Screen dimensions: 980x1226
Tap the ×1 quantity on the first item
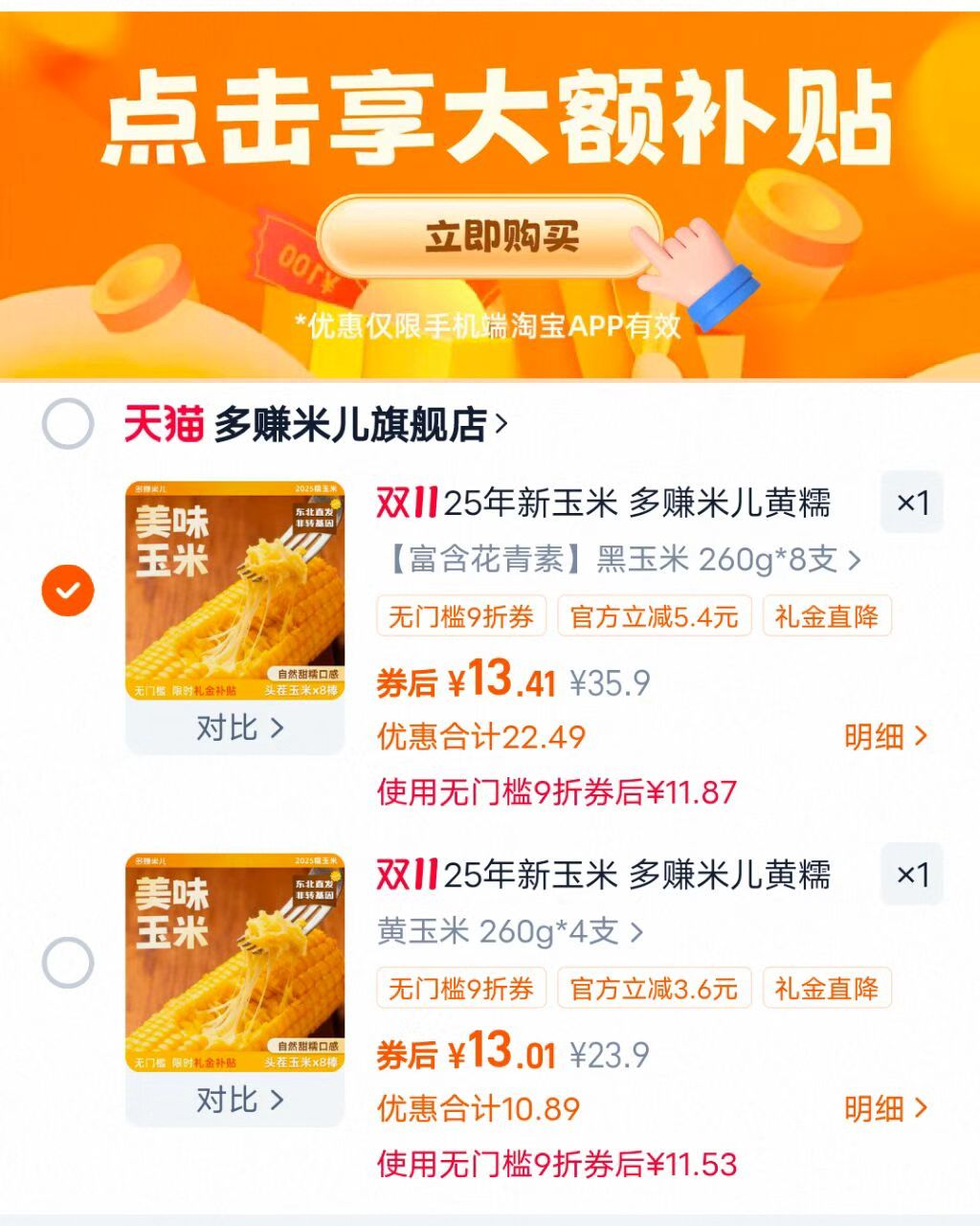912,501
